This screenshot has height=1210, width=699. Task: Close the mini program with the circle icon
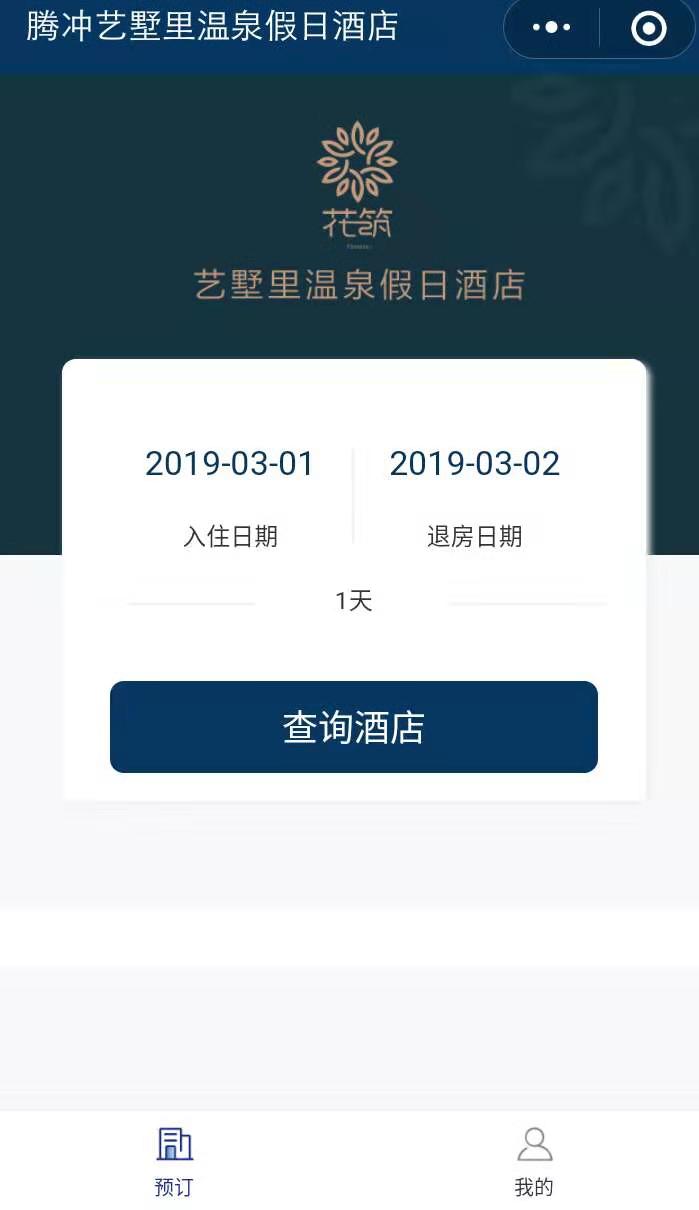649,28
